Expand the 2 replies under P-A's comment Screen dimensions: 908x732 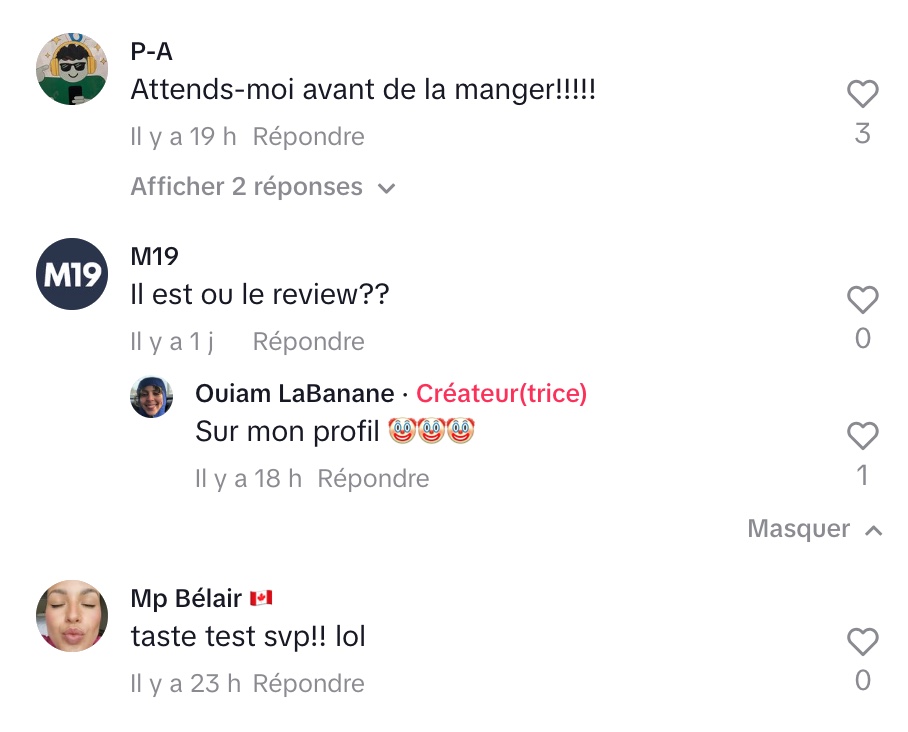[x=263, y=187]
